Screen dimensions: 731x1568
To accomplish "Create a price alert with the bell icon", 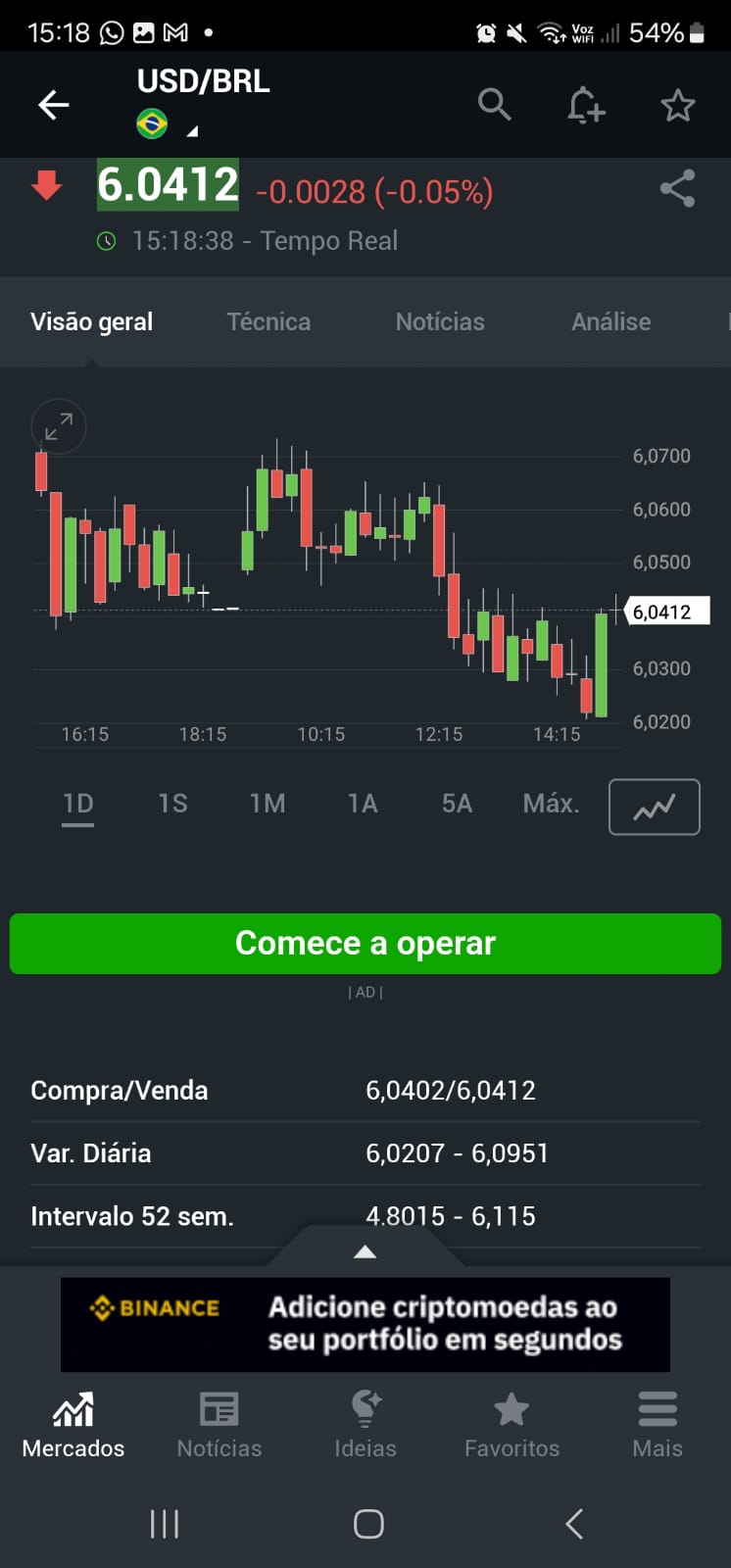I will [x=586, y=105].
